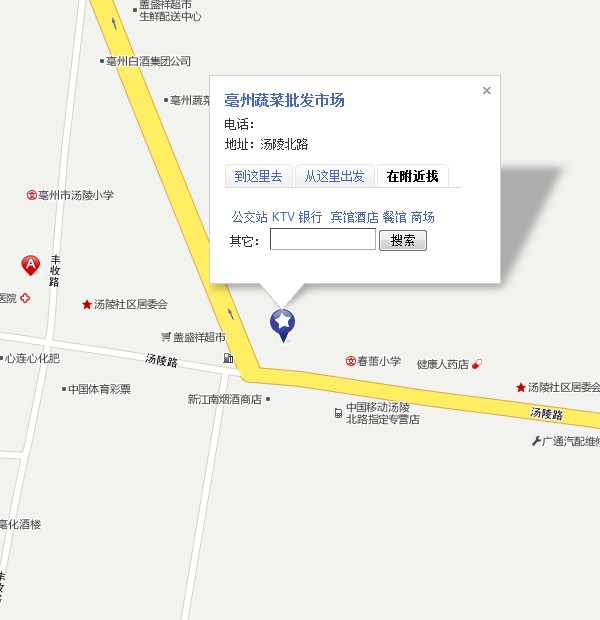
Task: Search nearby for 公交站
Action: (x=249, y=217)
